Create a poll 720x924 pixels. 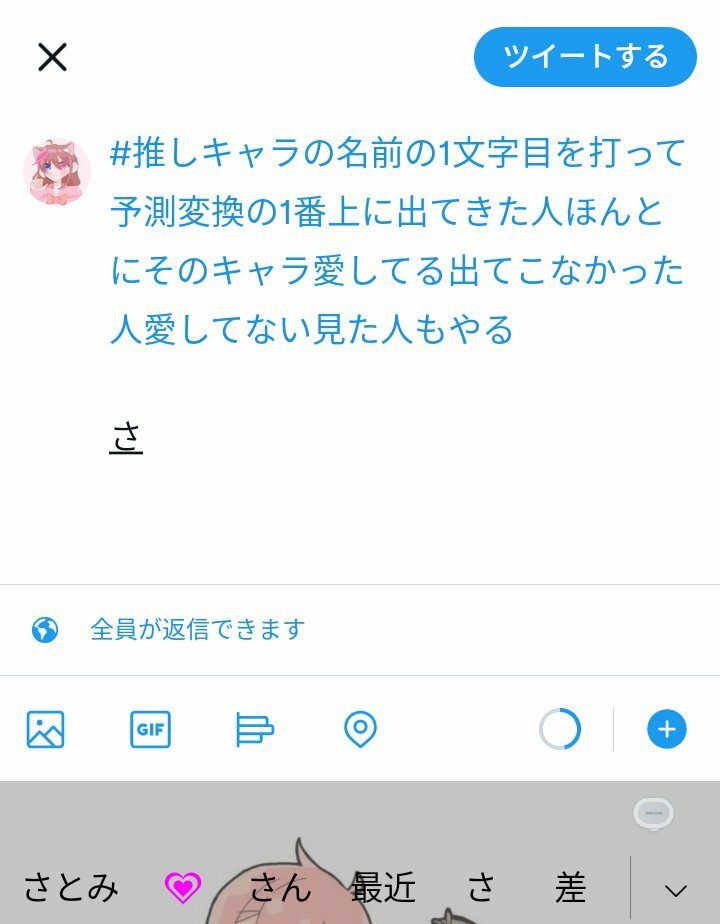pyautogui.click(x=254, y=729)
